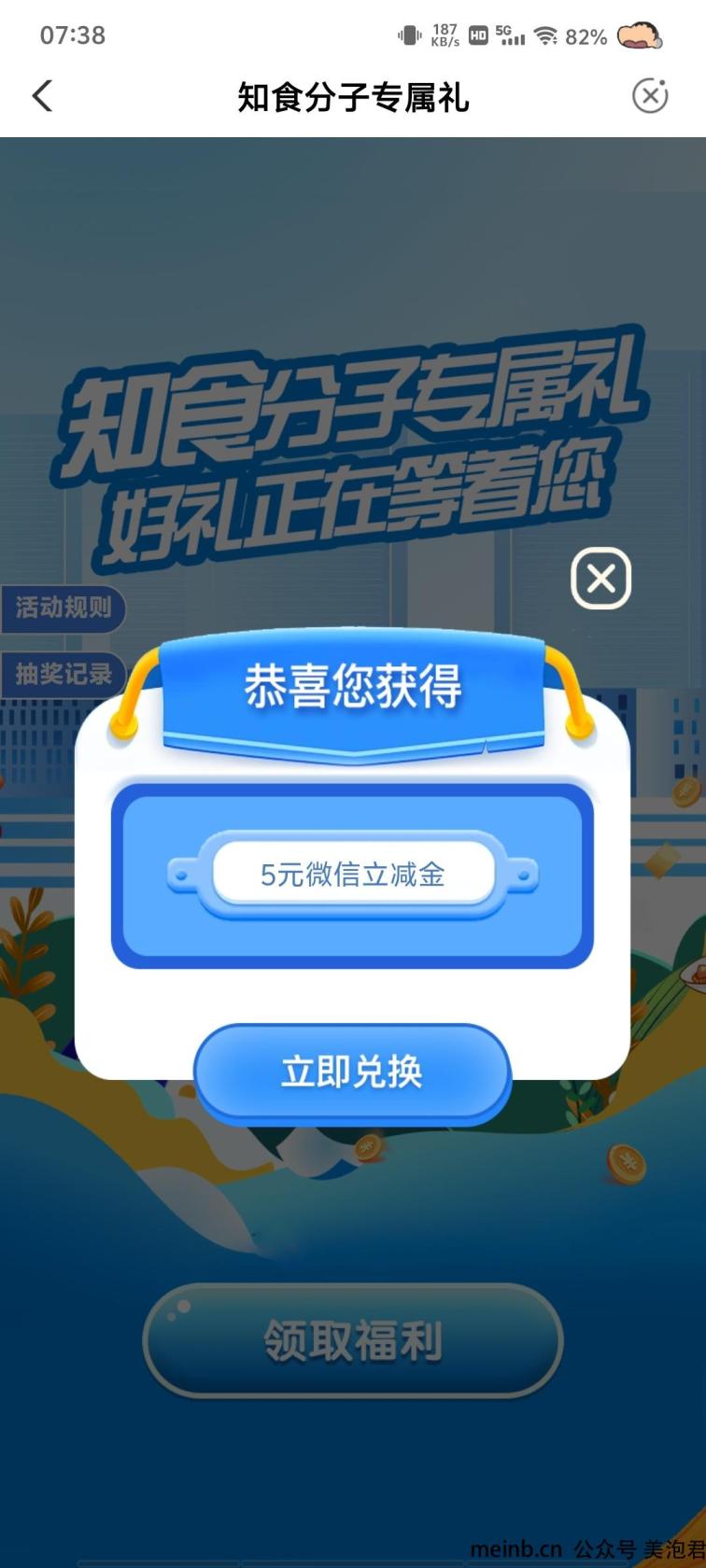Screen dimensions: 706x1568
Task: Dismiss the prize popup dialog
Action: [600, 579]
